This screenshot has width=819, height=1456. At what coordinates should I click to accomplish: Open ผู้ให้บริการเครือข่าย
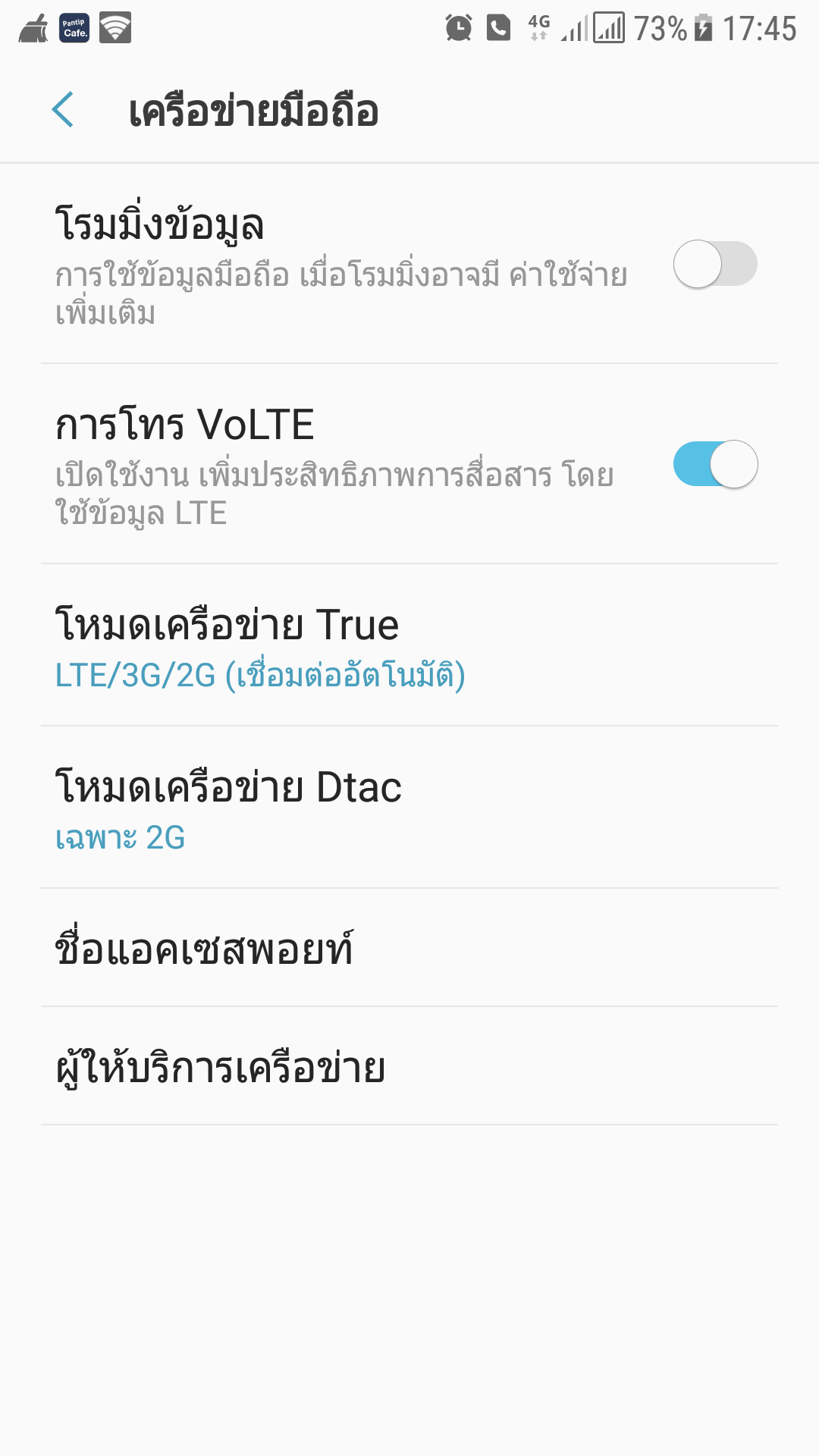point(409,1066)
